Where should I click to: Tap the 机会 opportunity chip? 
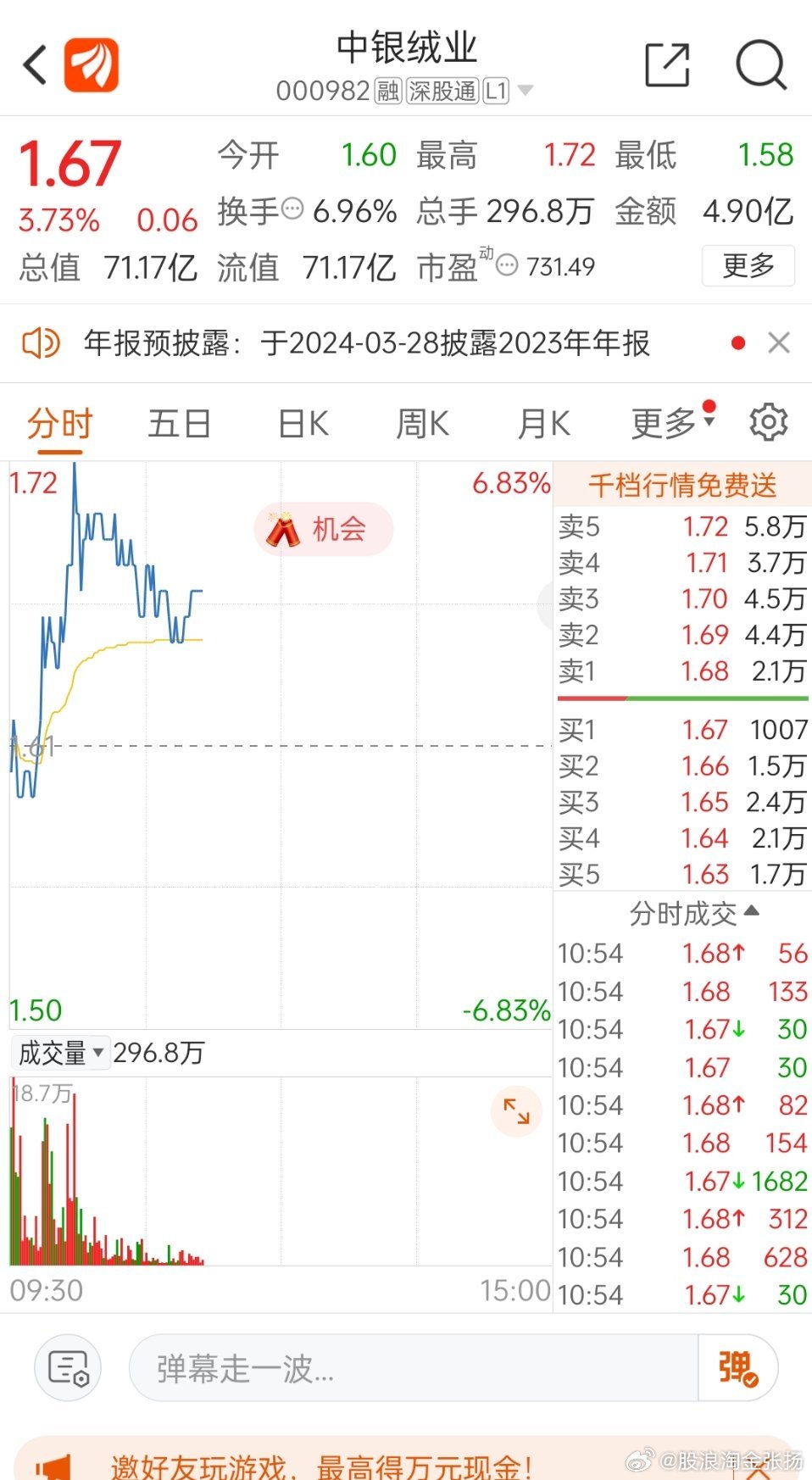[x=324, y=530]
